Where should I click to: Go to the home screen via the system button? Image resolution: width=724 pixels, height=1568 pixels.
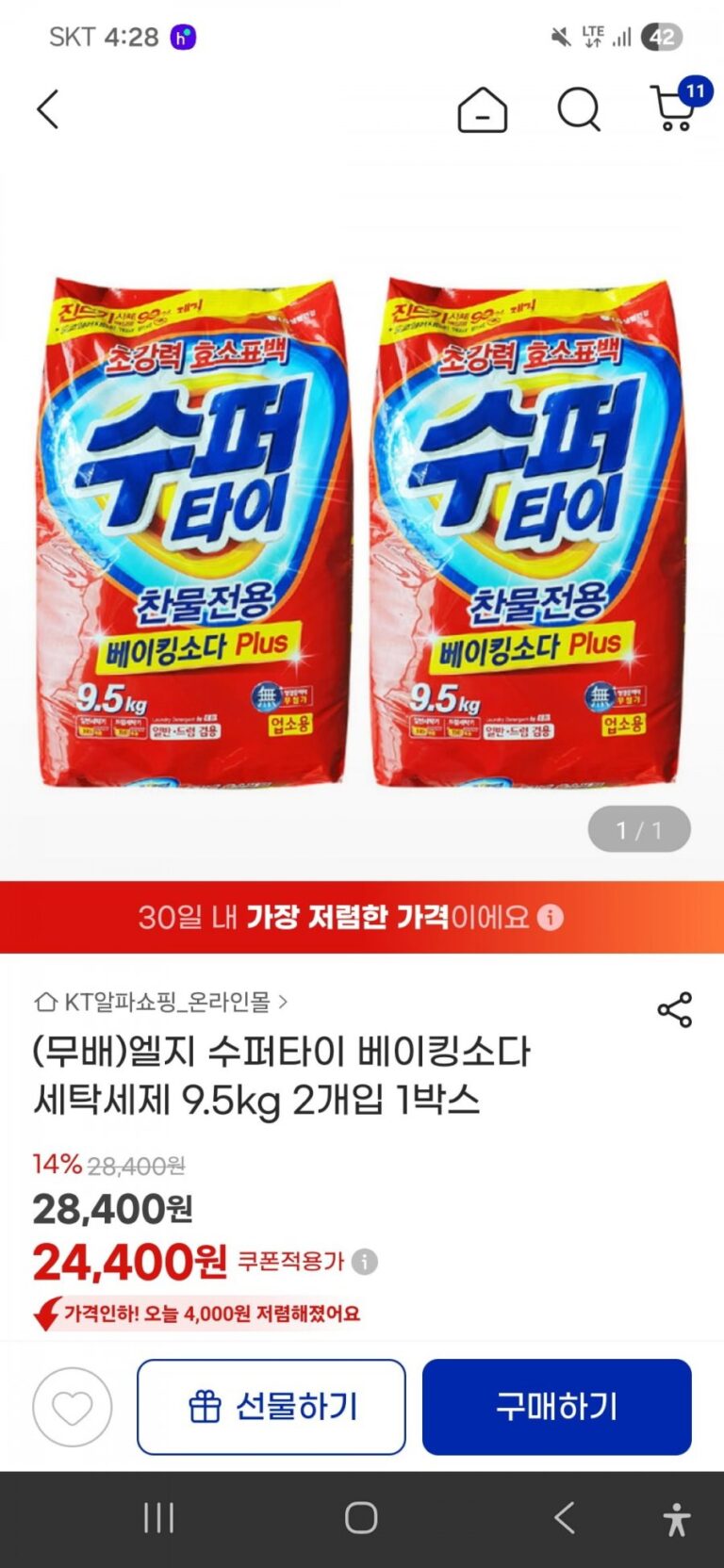pyautogui.click(x=361, y=1518)
